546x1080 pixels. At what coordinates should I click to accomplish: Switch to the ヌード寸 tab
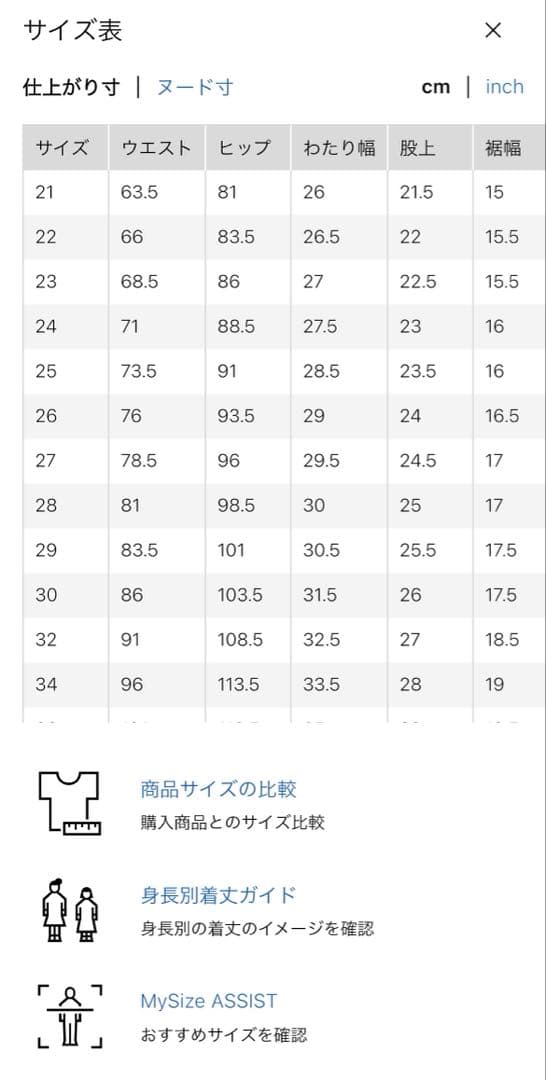tap(195, 87)
